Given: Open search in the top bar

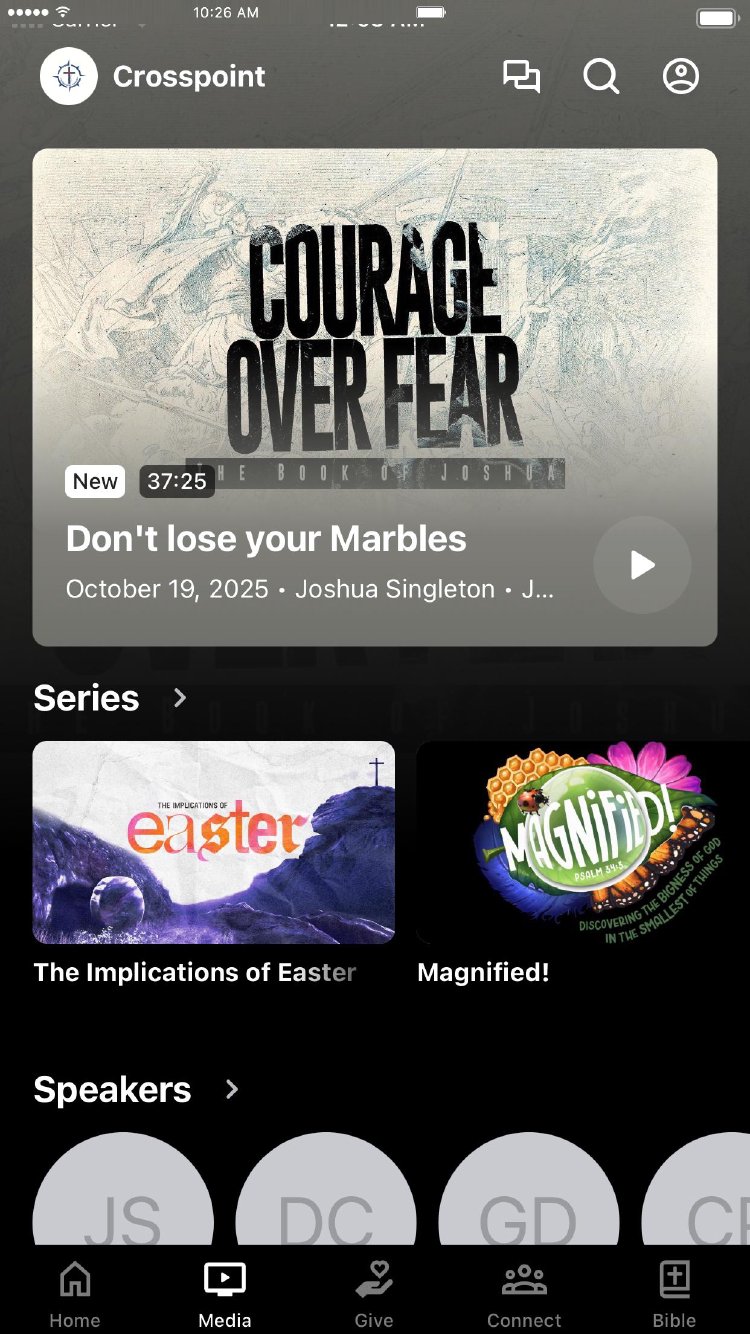Looking at the screenshot, I should point(601,77).
